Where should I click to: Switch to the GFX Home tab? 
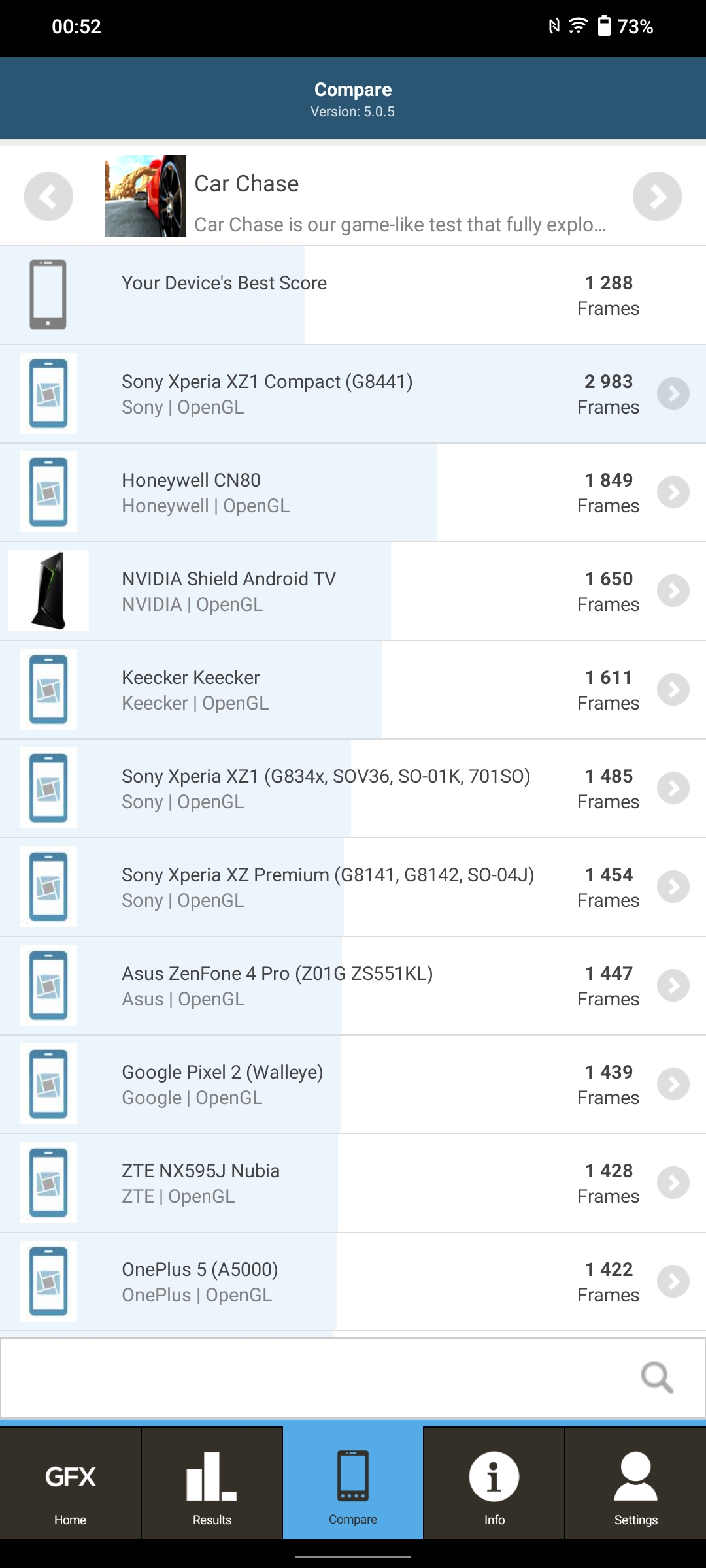click(x=70, y=1484)
